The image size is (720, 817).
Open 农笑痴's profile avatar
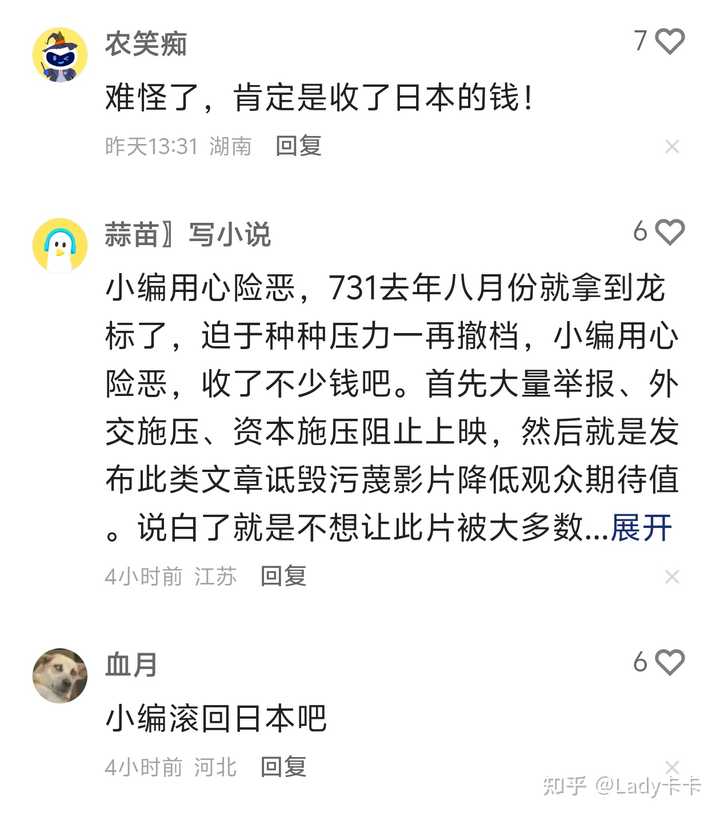60,55
